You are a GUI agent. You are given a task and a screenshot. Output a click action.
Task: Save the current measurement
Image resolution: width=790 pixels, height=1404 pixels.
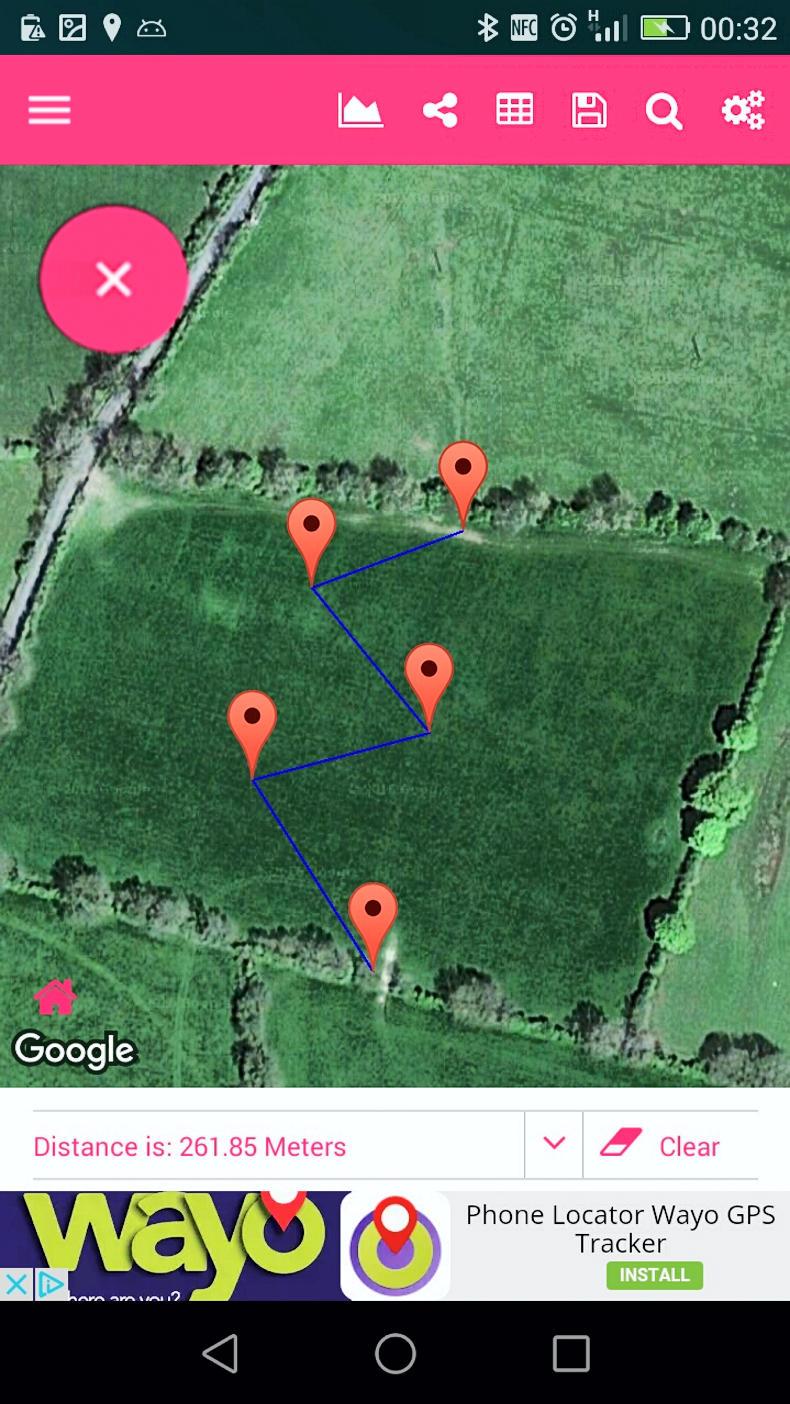coord(589,110)
